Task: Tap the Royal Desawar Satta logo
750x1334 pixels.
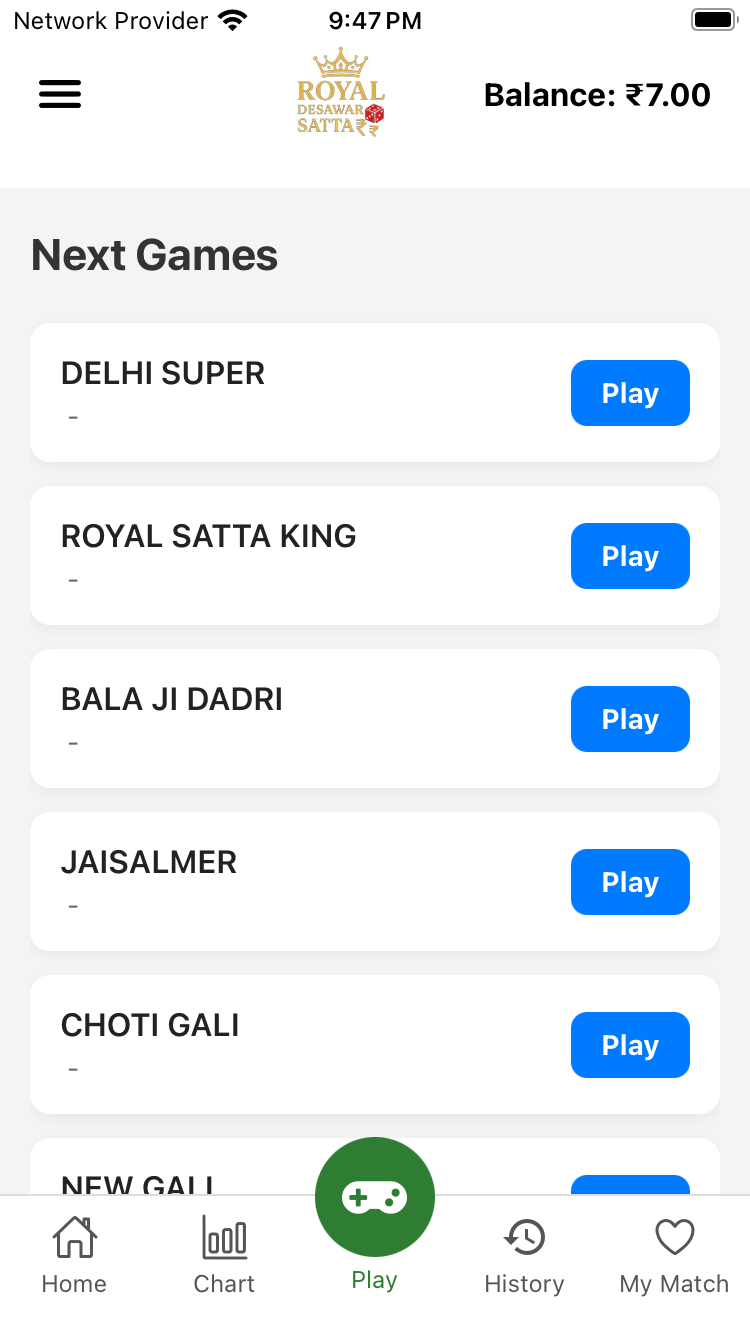Action: tap(341, 94)
